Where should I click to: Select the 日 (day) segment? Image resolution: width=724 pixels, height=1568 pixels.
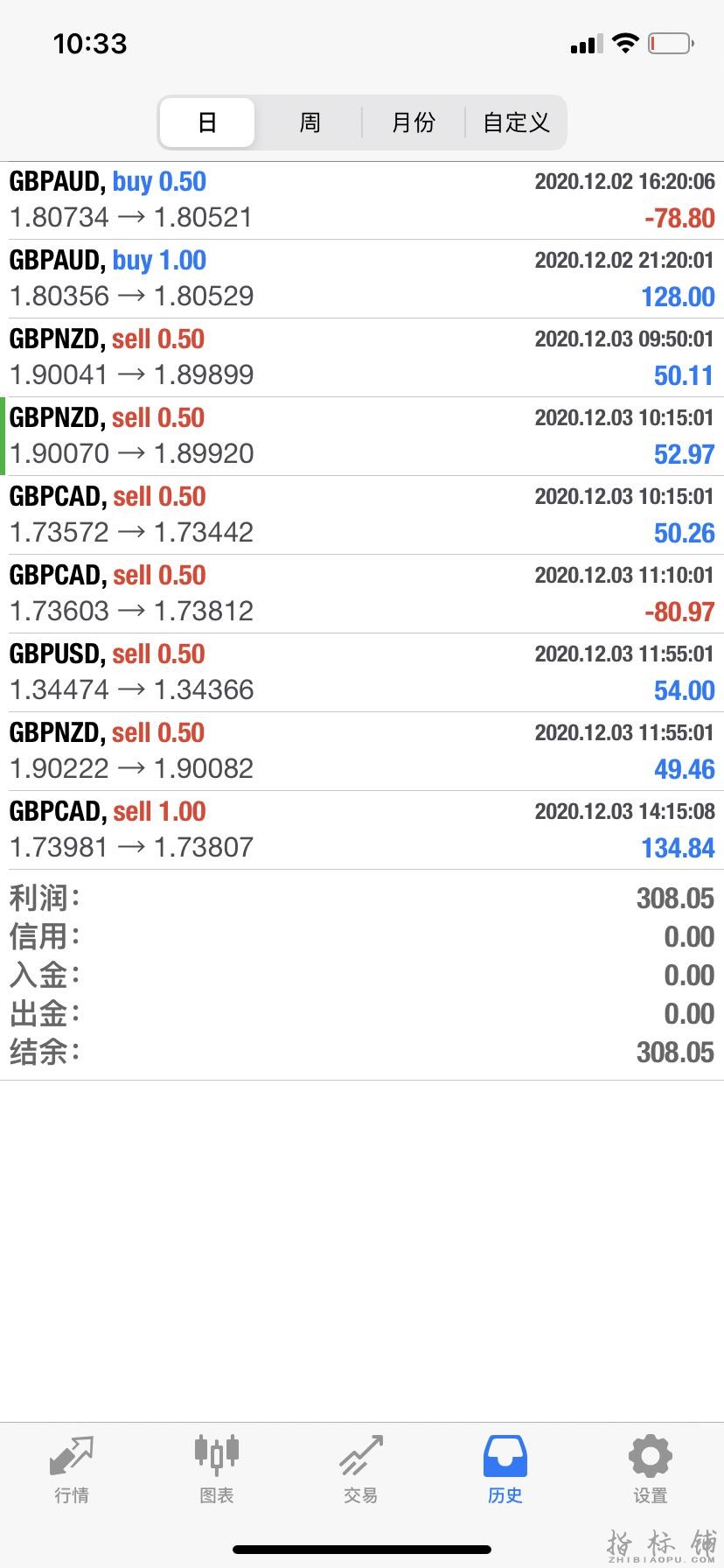pos(207,122)
